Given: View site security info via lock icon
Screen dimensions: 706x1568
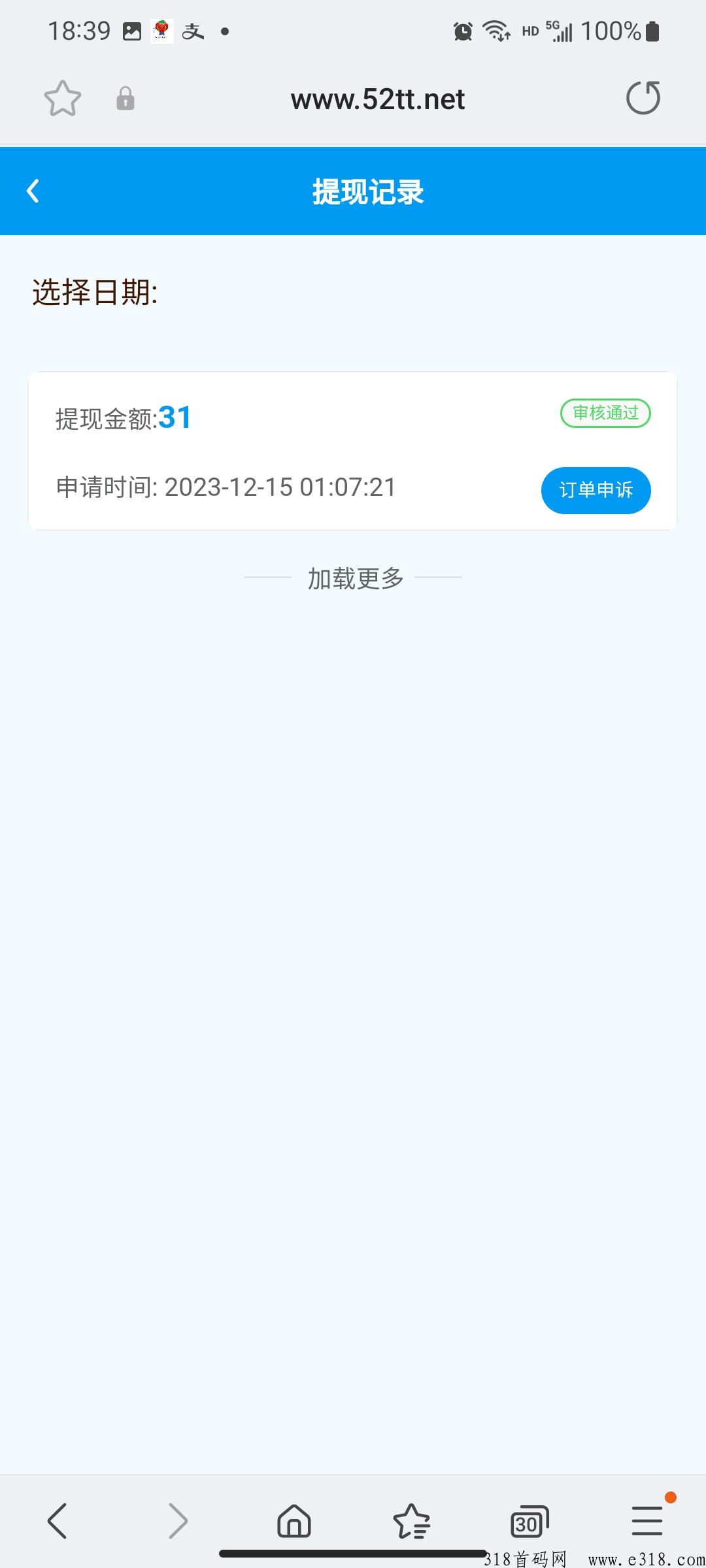Looking at the screenshot, I should (x=126, y=99).
